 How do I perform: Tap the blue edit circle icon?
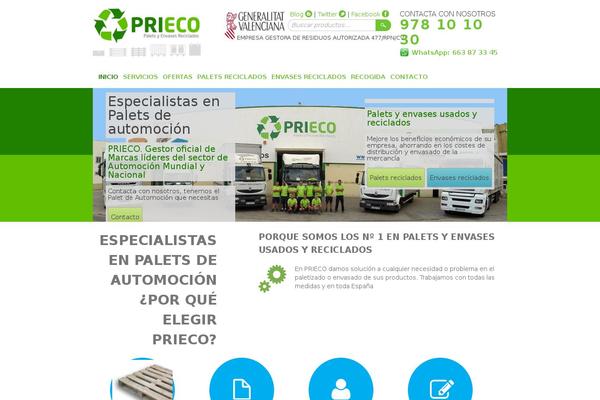pos(441,388)
